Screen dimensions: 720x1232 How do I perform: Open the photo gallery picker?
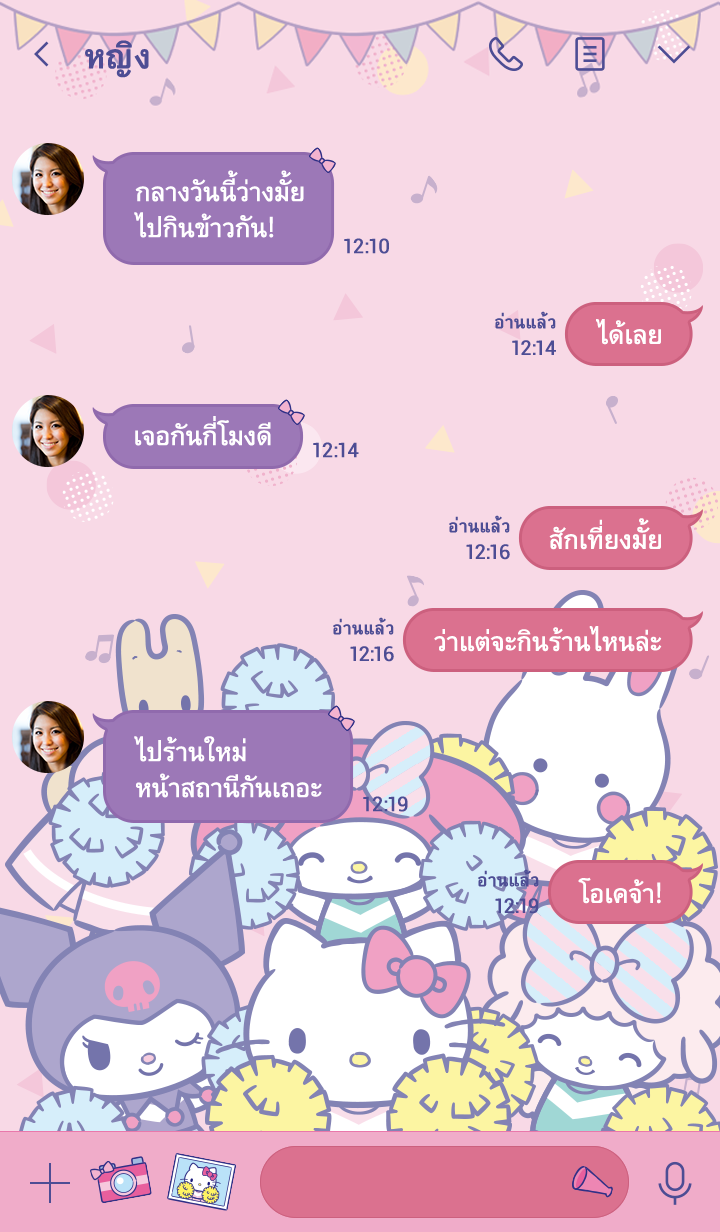pos(201,1181)
